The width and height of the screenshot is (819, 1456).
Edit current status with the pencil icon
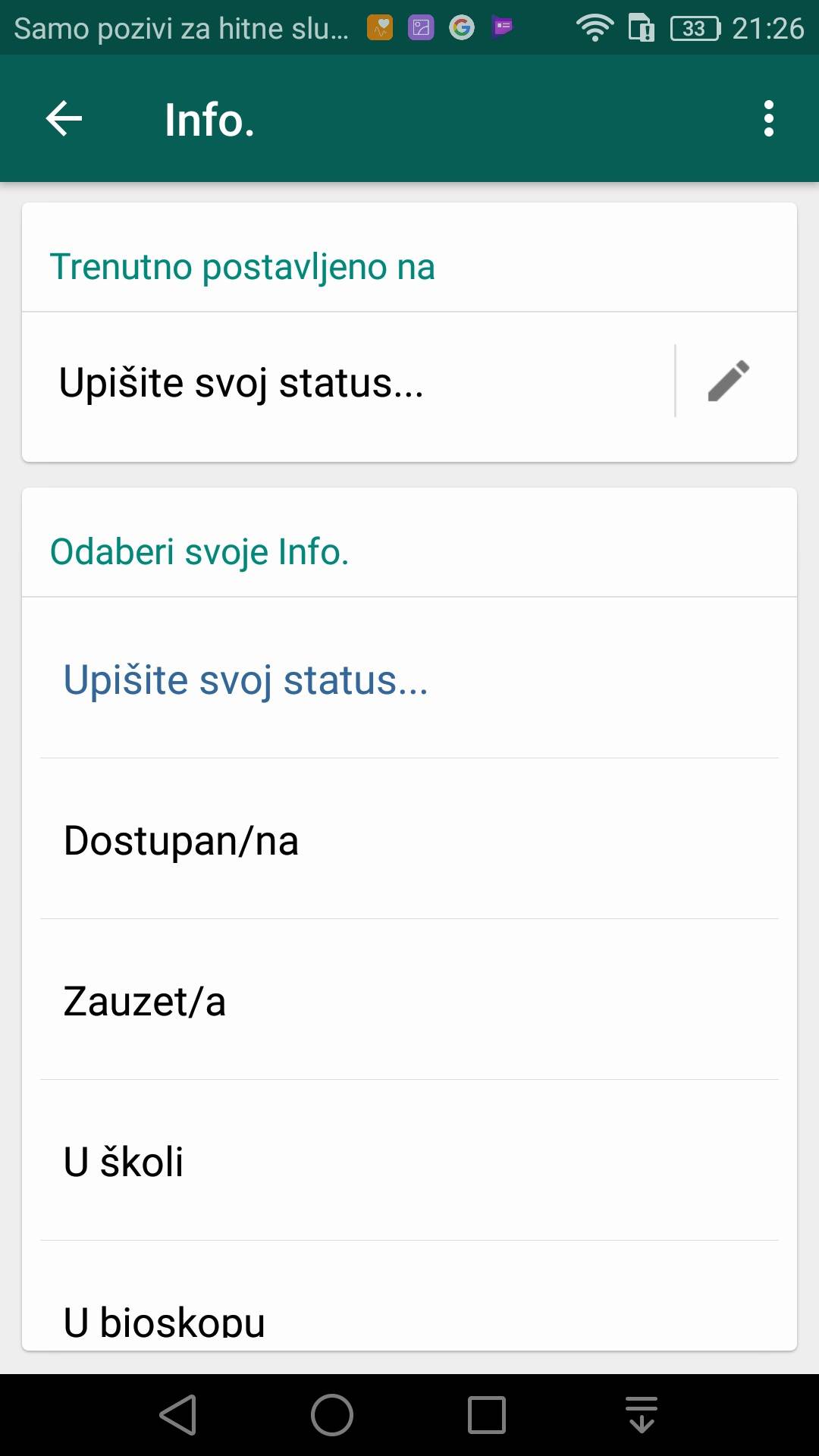click(x=728, y=381)
